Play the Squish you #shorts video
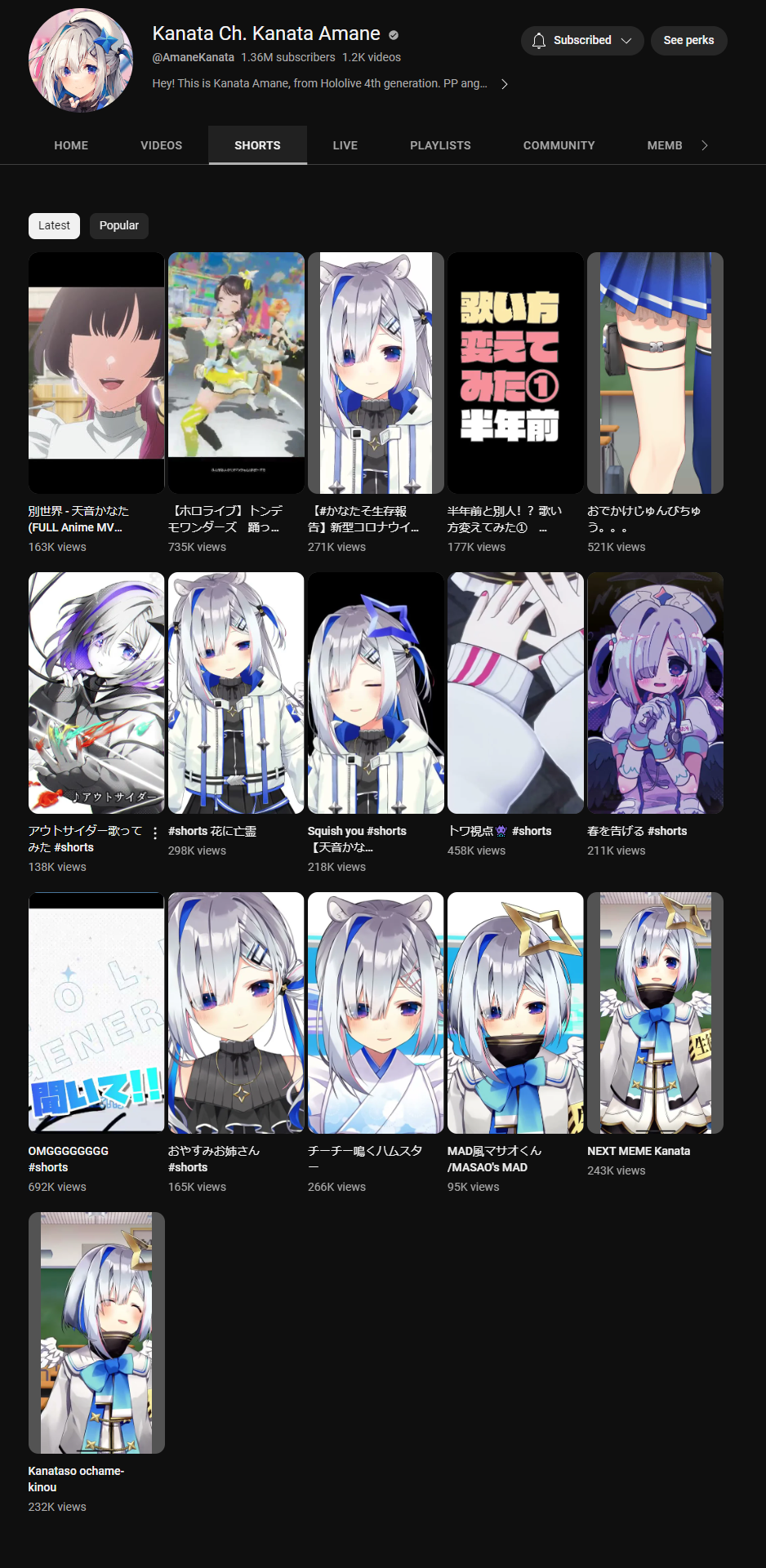 (376, 693)
